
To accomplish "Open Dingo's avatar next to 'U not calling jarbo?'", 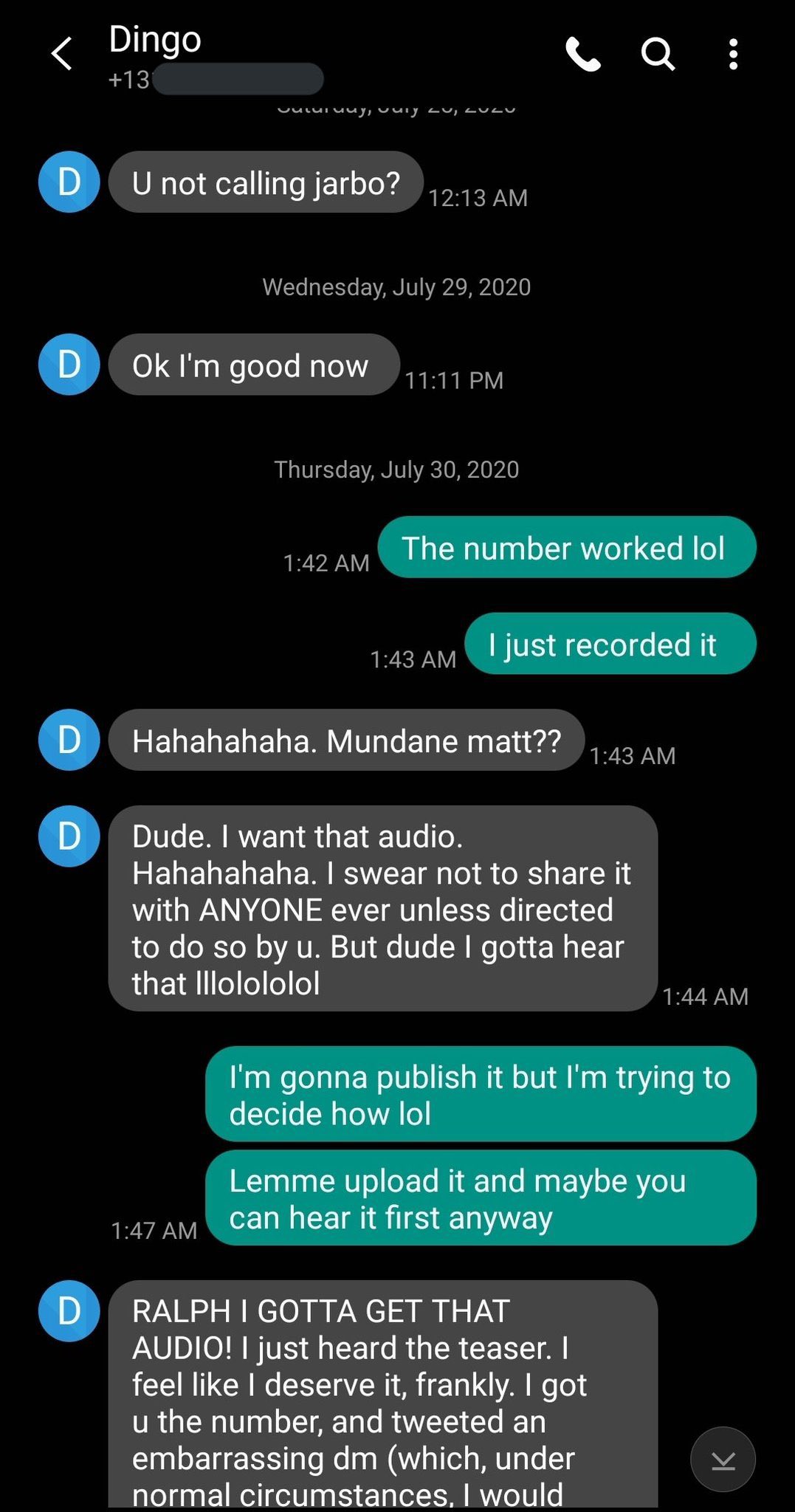I will coord(69,182).
